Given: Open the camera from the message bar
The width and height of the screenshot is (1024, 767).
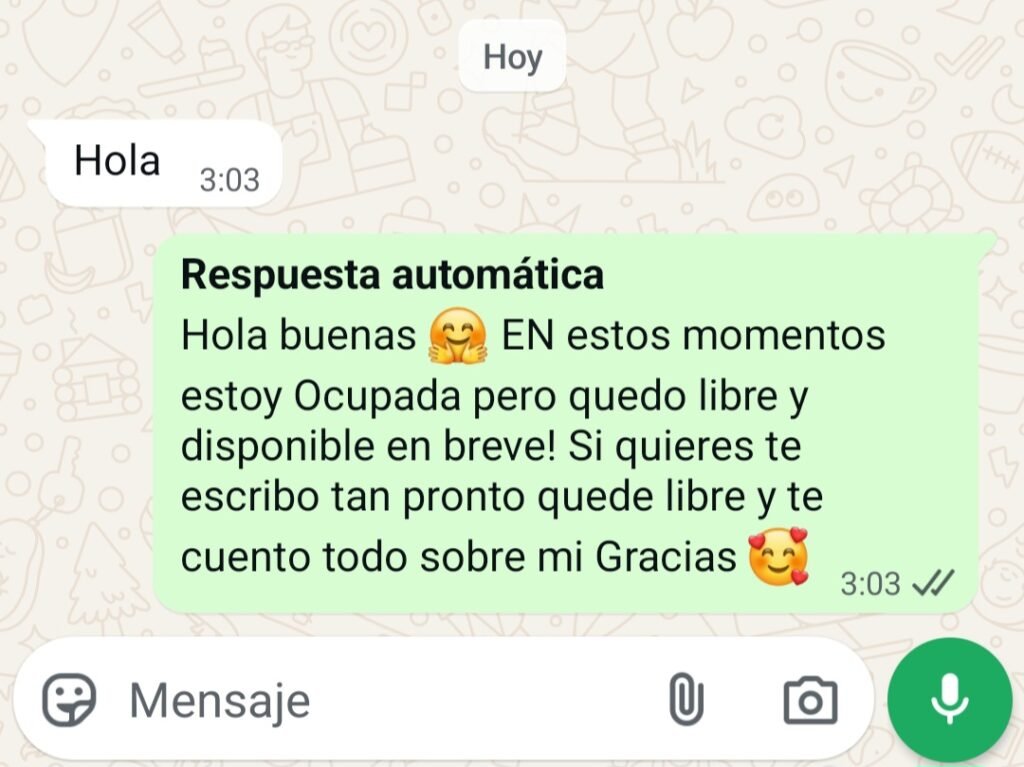Looking at the screenshot, I should click(810, 700).
